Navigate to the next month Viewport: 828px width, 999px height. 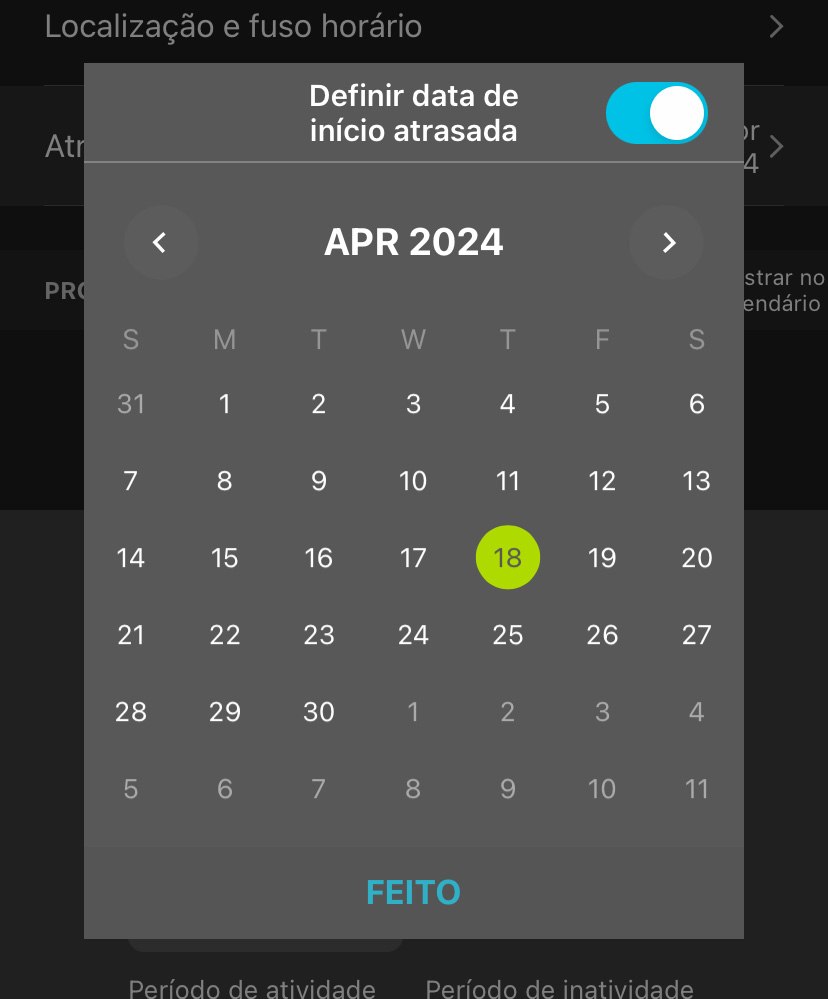(x=666, y=242)
